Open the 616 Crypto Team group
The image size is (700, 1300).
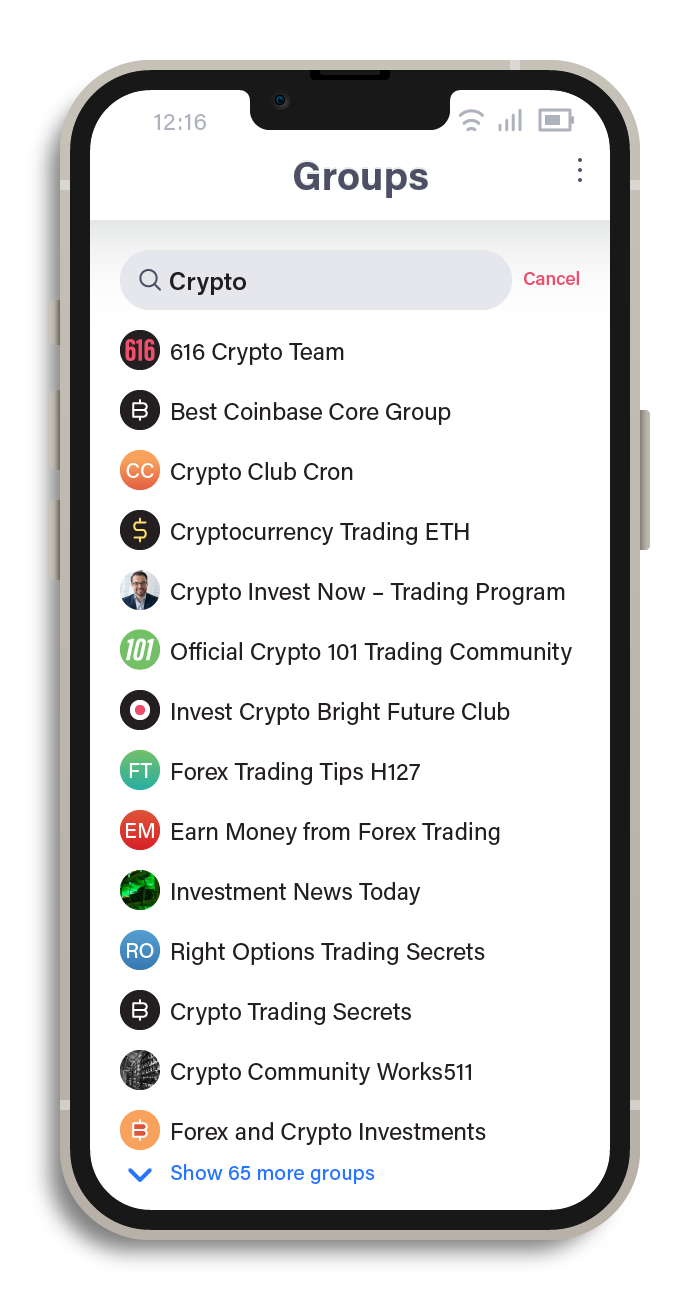(x=257, y=352)
